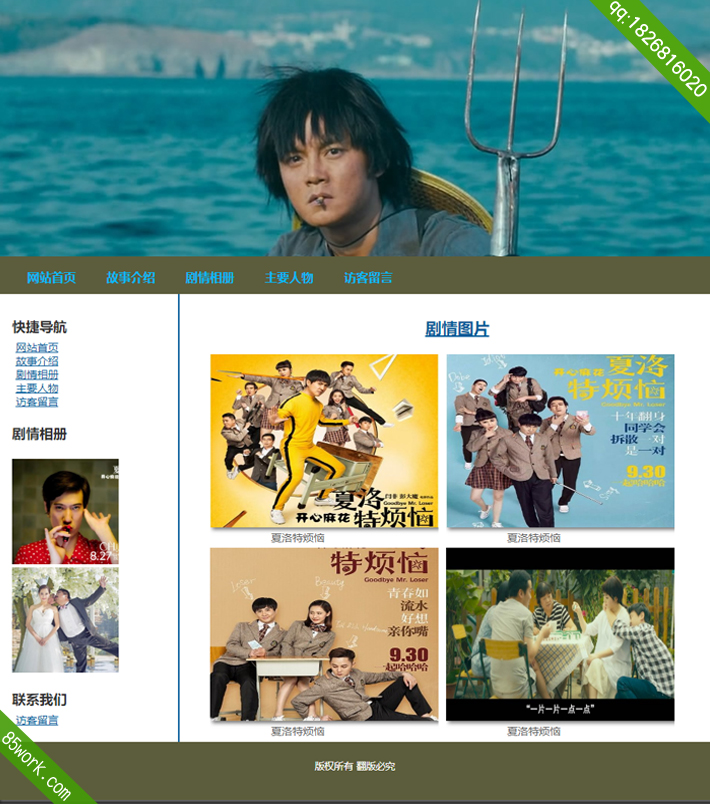Tap the 访客留言 link under 快捷导航

pos(37,402)
